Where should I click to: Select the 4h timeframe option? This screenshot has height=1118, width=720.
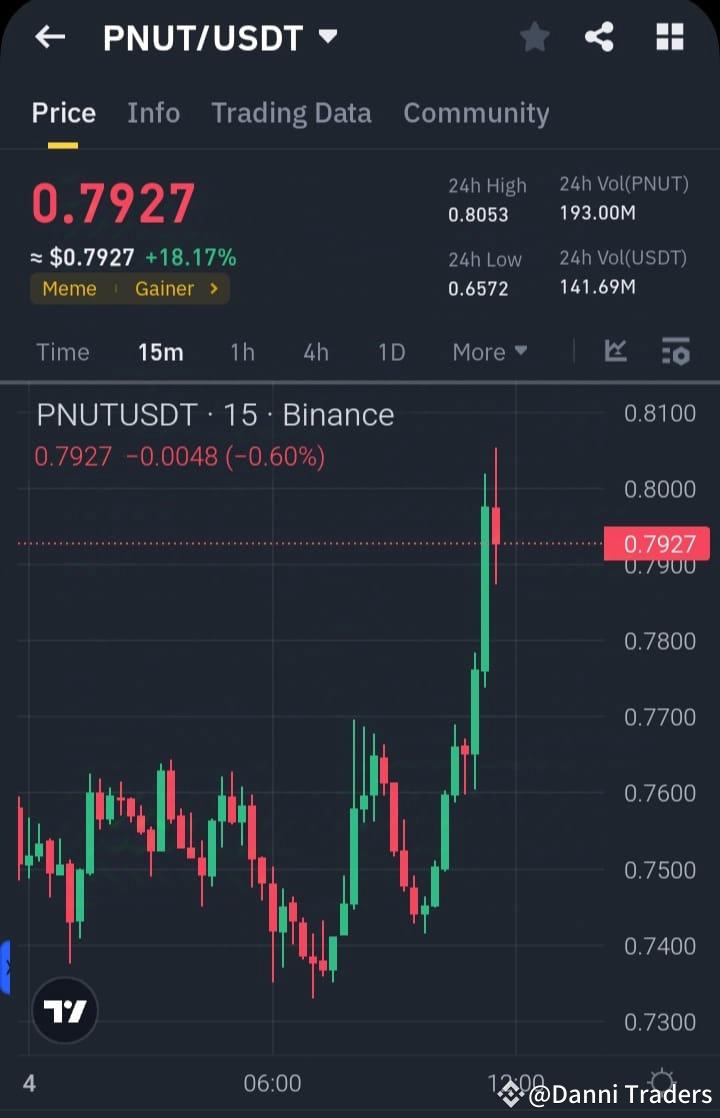click(315, 351)
